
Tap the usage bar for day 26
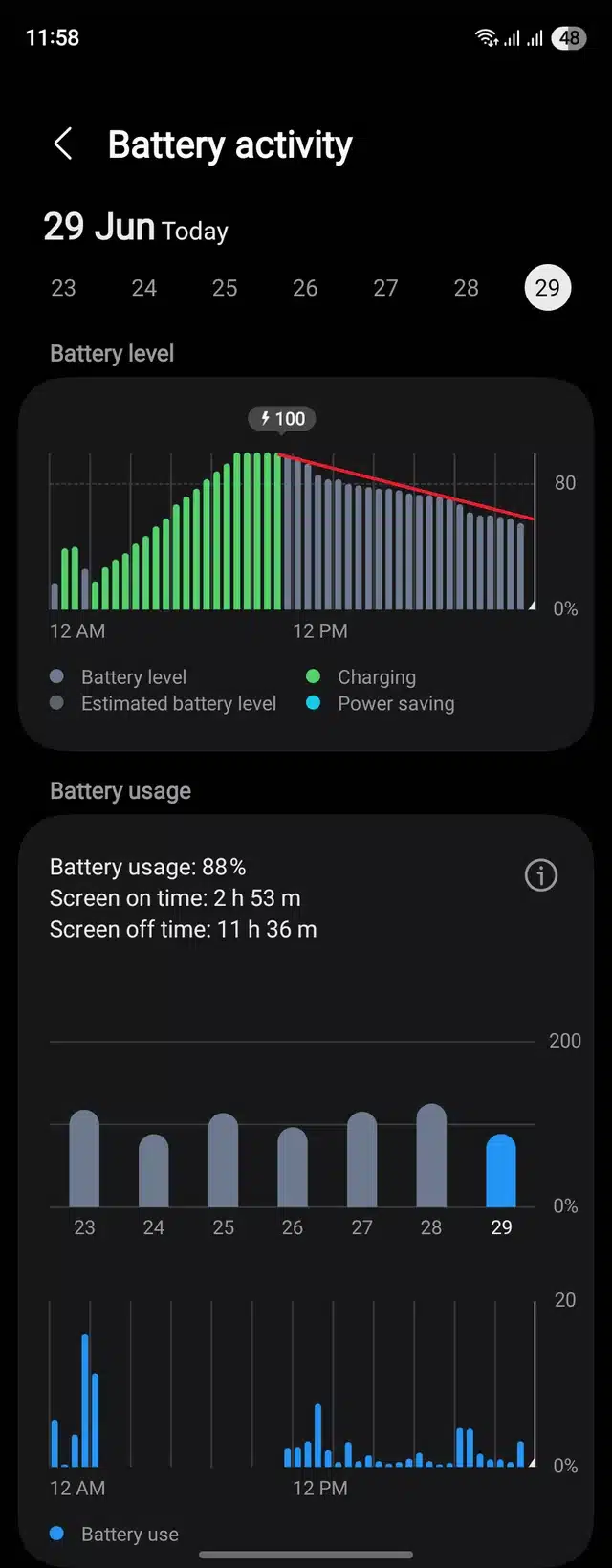click(x=293, y=1168)
